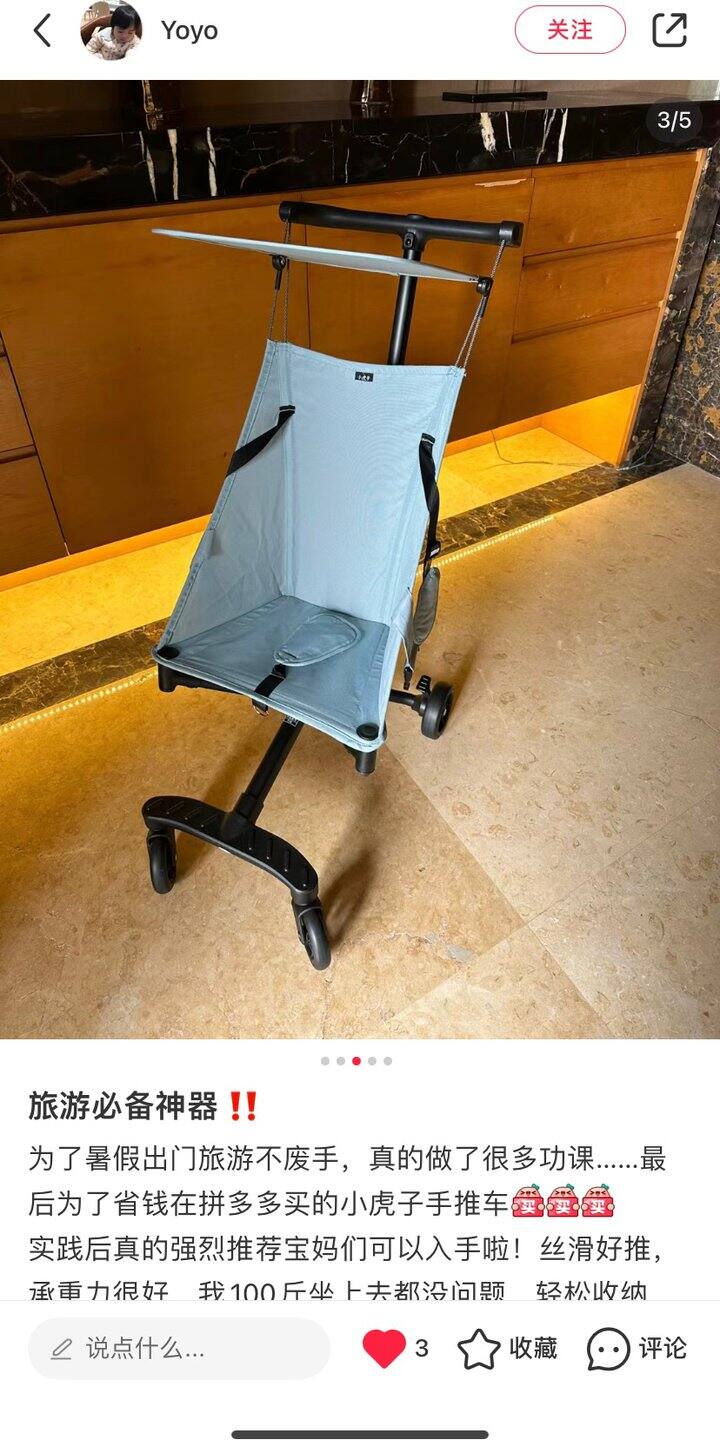Follow Yoyo with the 关注 button
Viewport: 720px width, 1453px height.
[x=570, y=30]
